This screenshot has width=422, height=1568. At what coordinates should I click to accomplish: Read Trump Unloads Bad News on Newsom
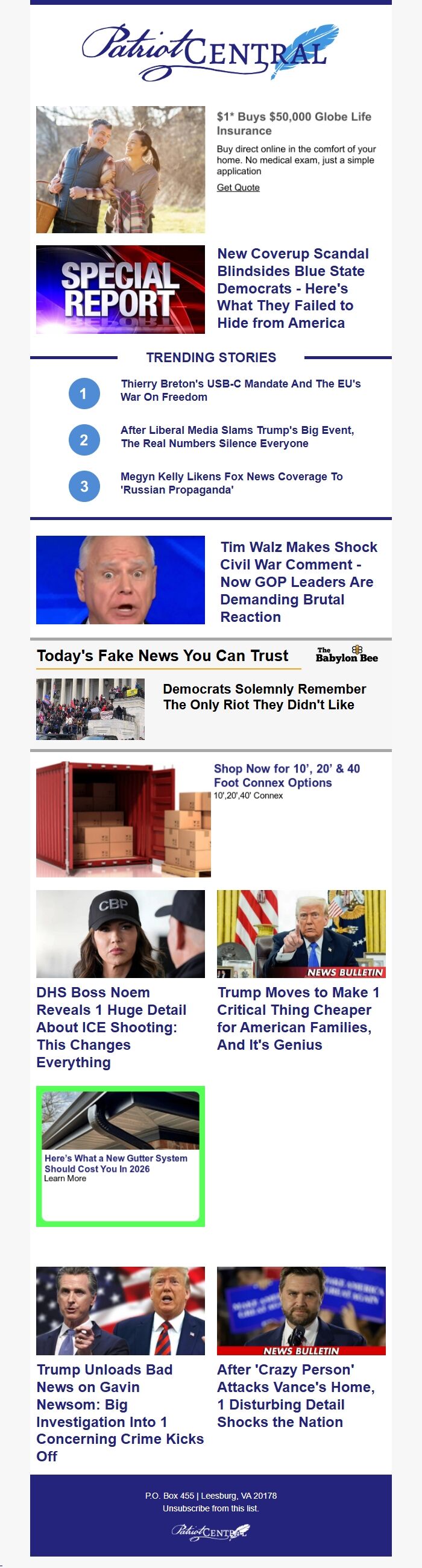(x=120, y=1412)
